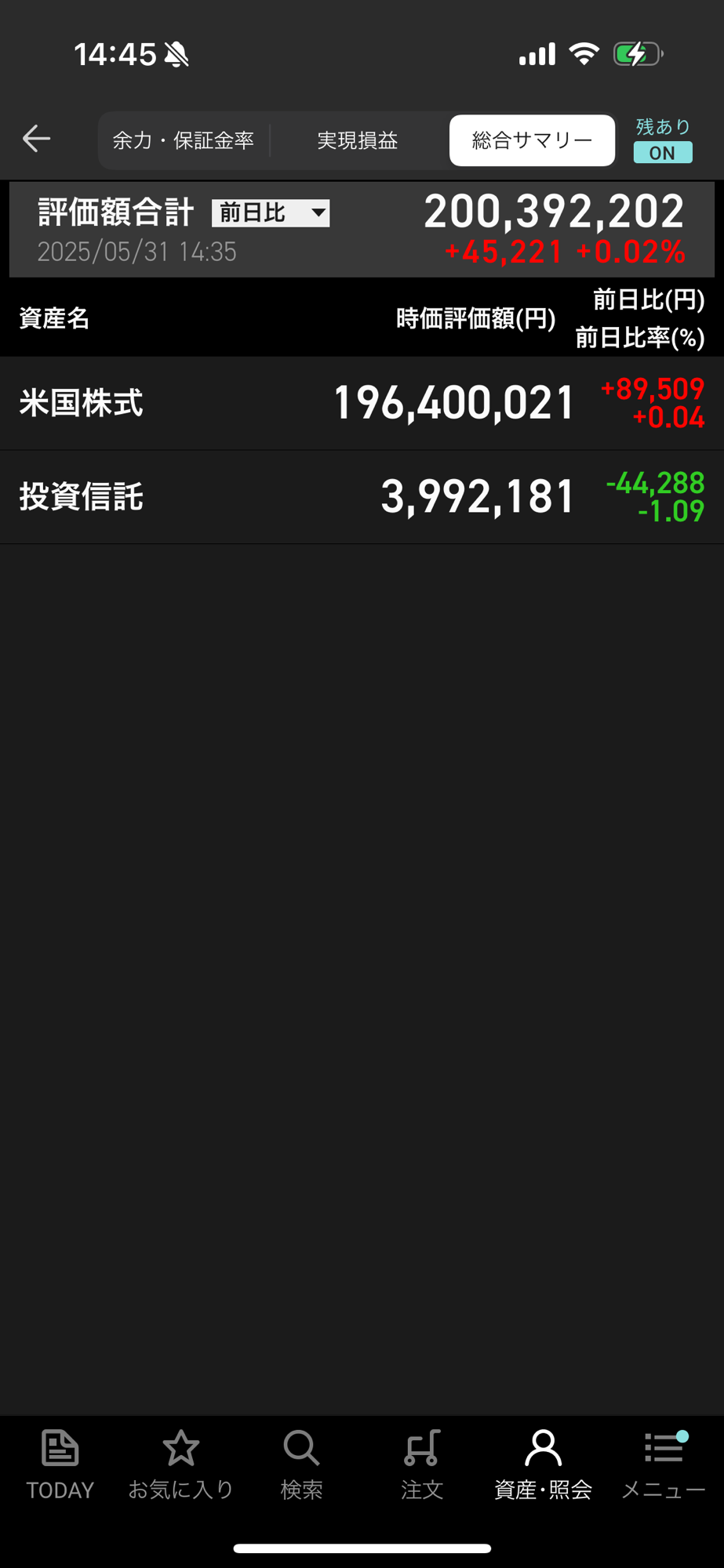Open the 投資信託 asset row
Image resolution: width=724 pixels, height=1568 pixels.
(362, 497)
